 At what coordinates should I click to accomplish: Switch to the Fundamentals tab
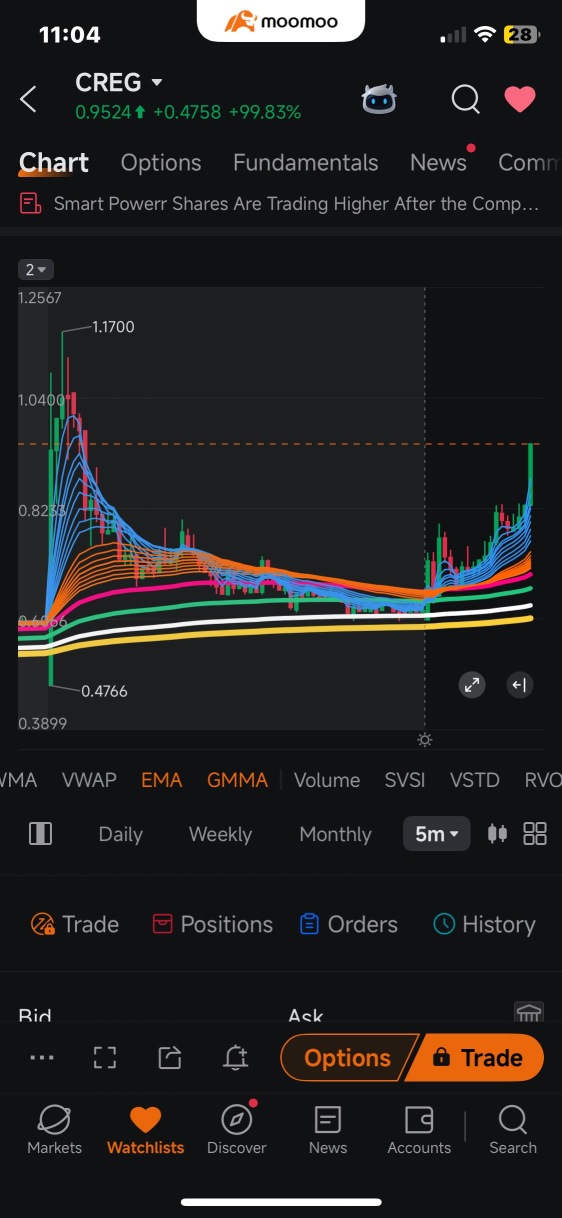pyautogui.click(x=305, y=163)
